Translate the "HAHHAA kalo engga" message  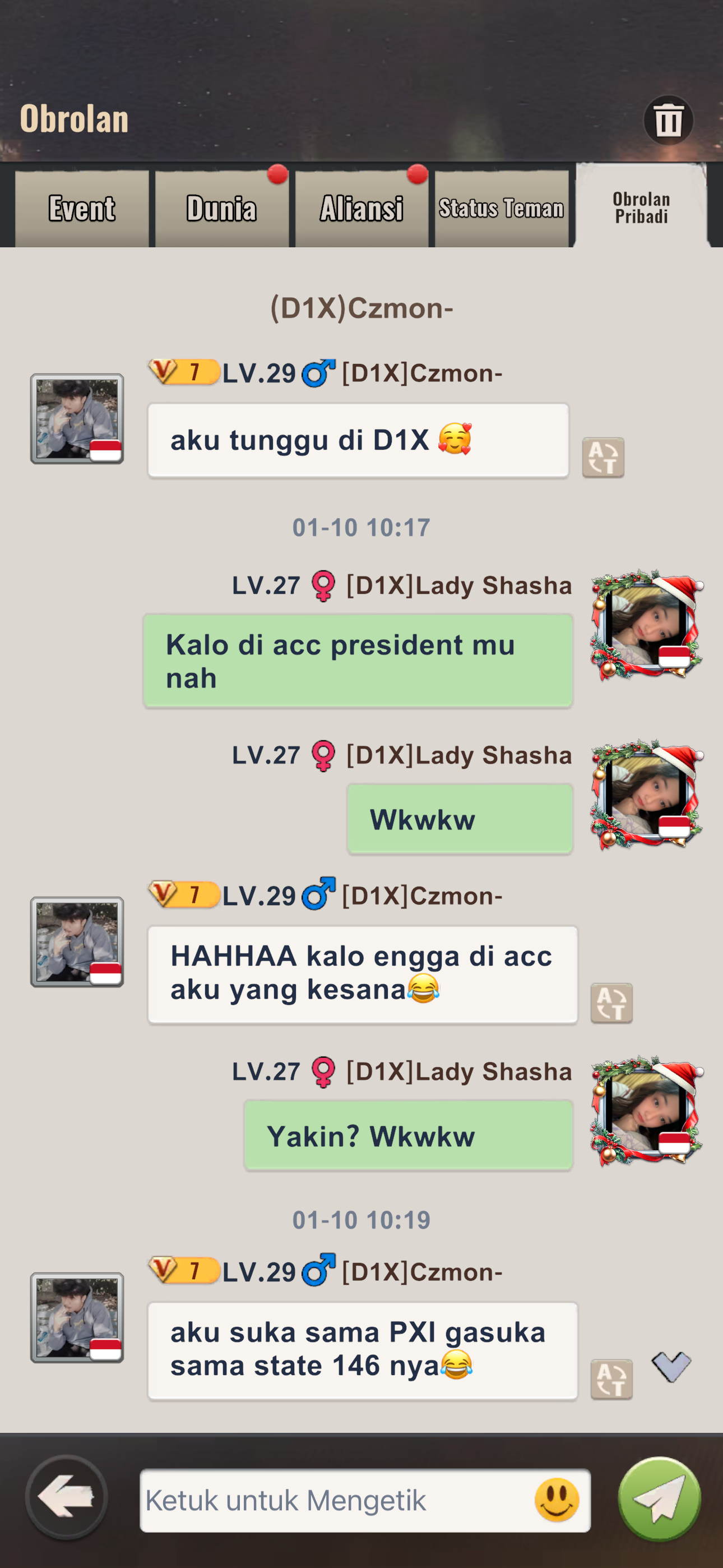[x=611, y=1003]
